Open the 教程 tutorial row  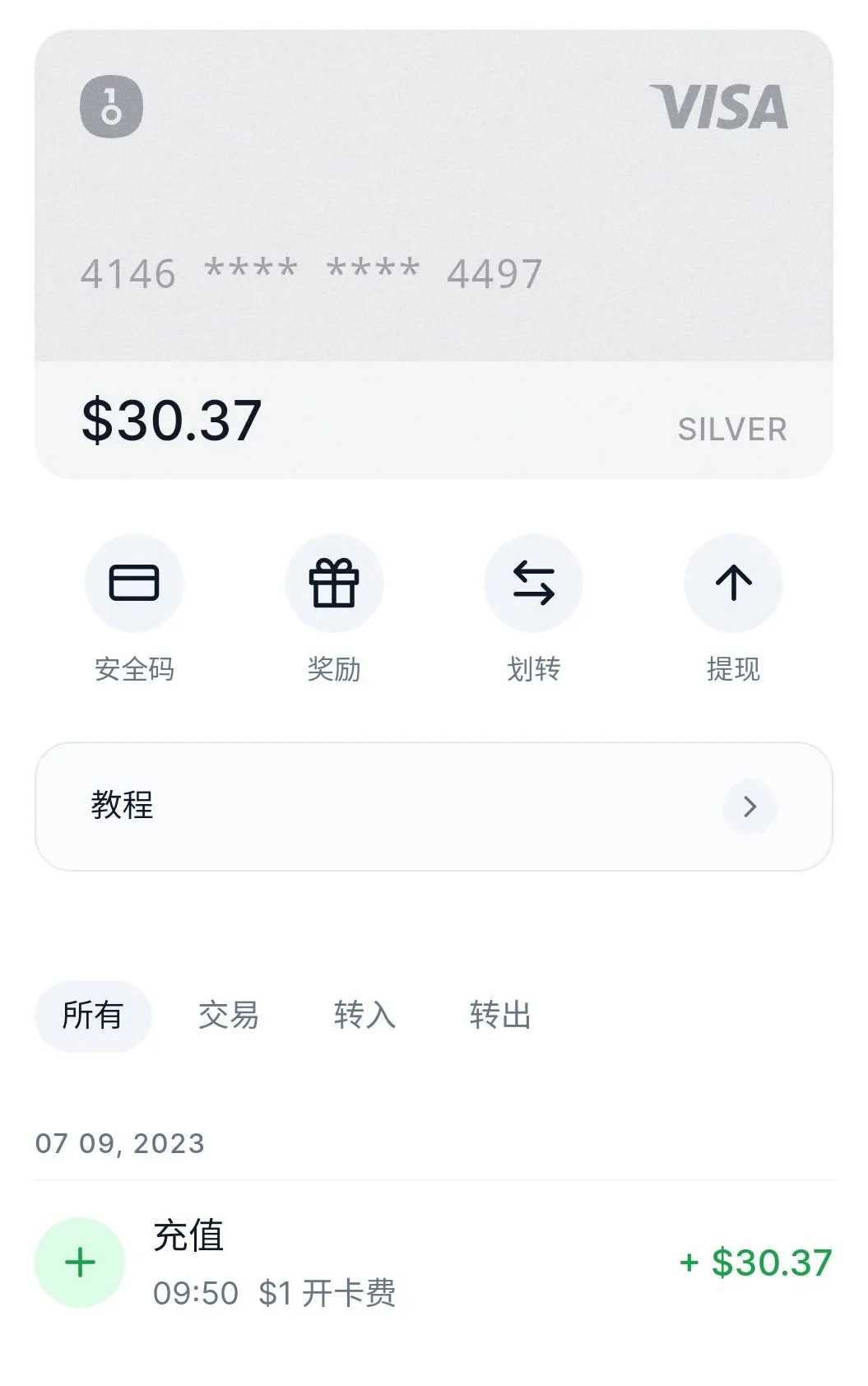(x=434, y=807)
